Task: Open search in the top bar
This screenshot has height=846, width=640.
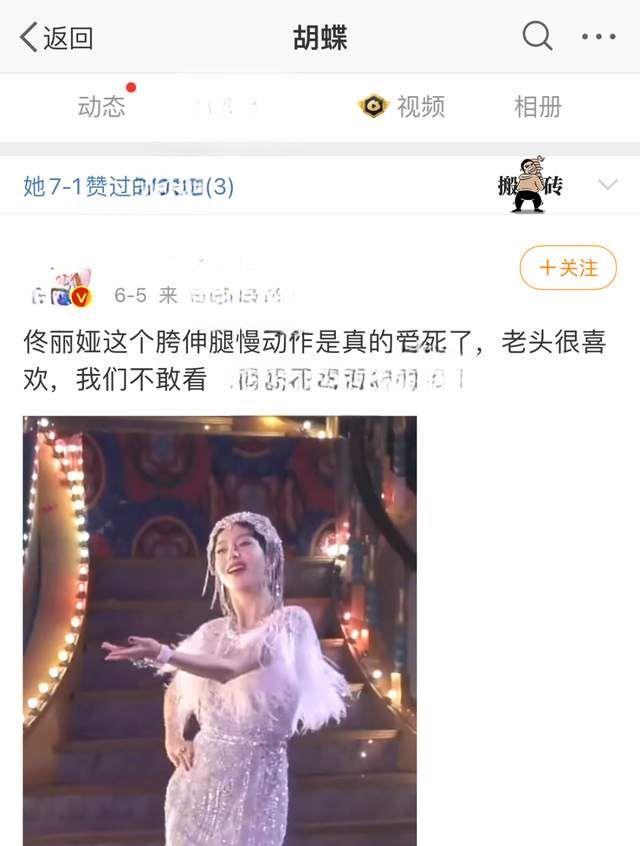Action: pos(537,37)
